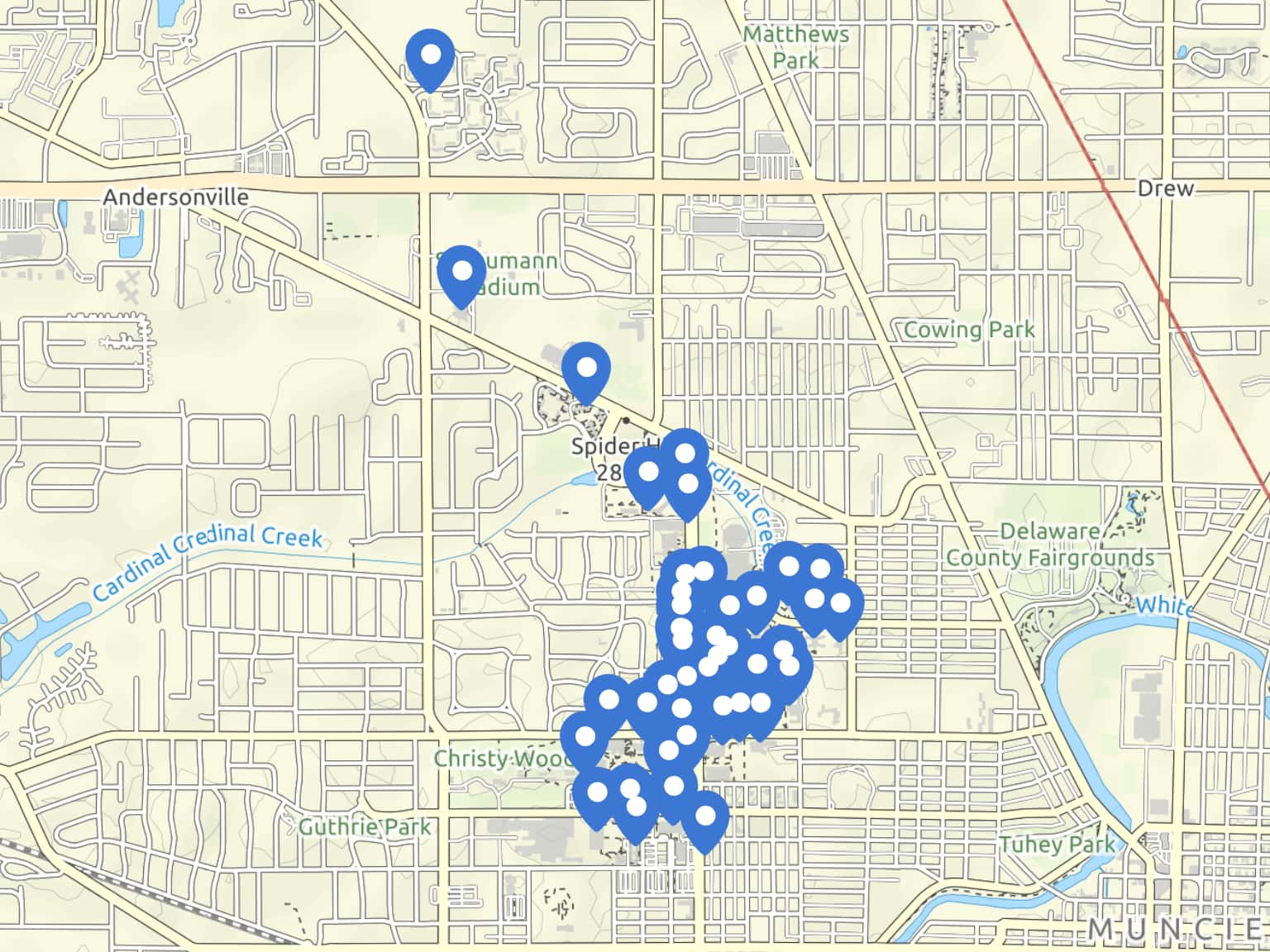
Task: Open the cluster pin nearest Delaware County Fairgrounds
Action: click(x=839, y=605)
